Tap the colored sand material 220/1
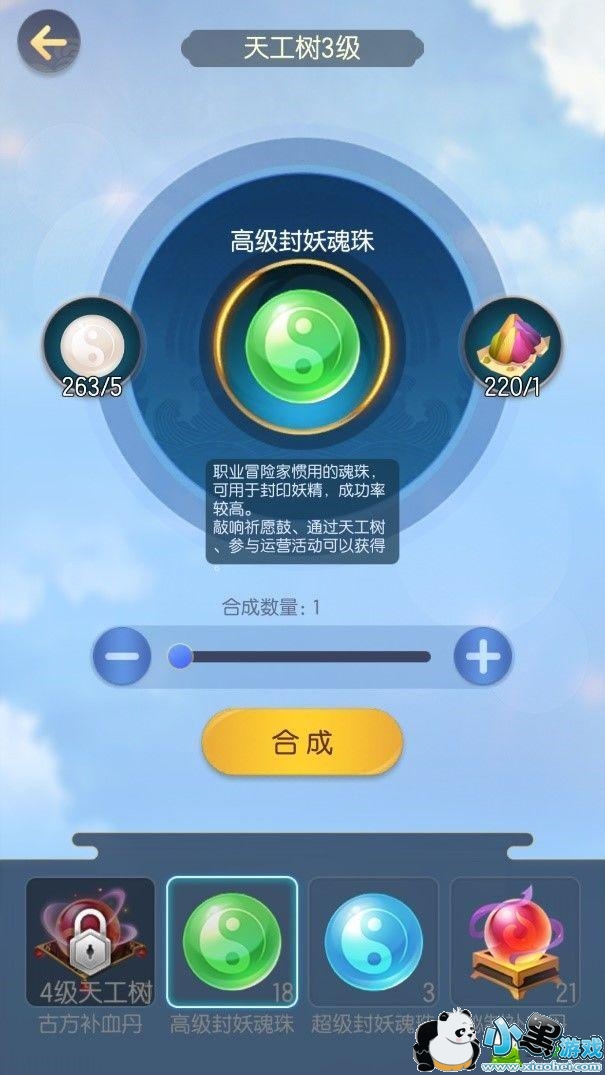This screenshot has width=605, height=1075. coord(512,346)
